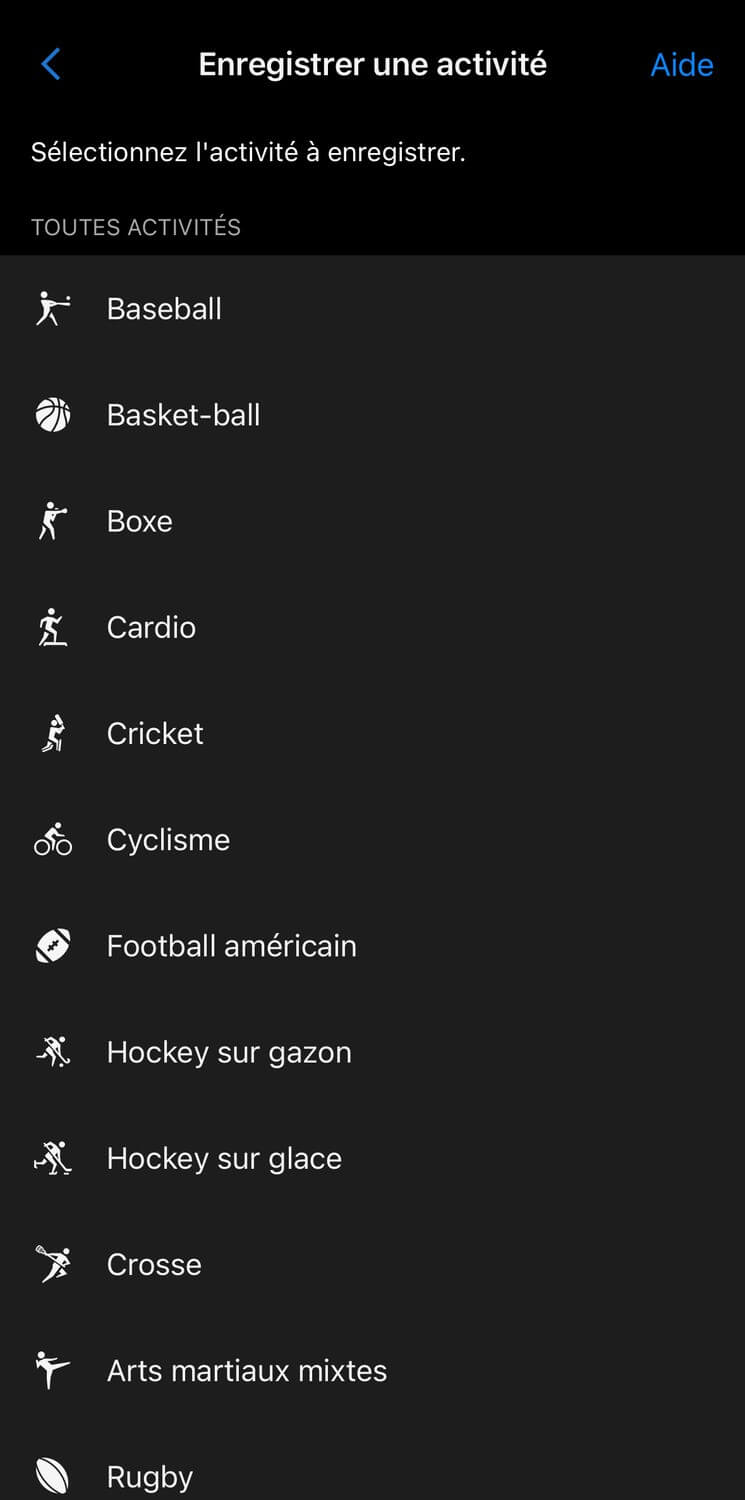Select Baseball as the activity

[372, 309]
